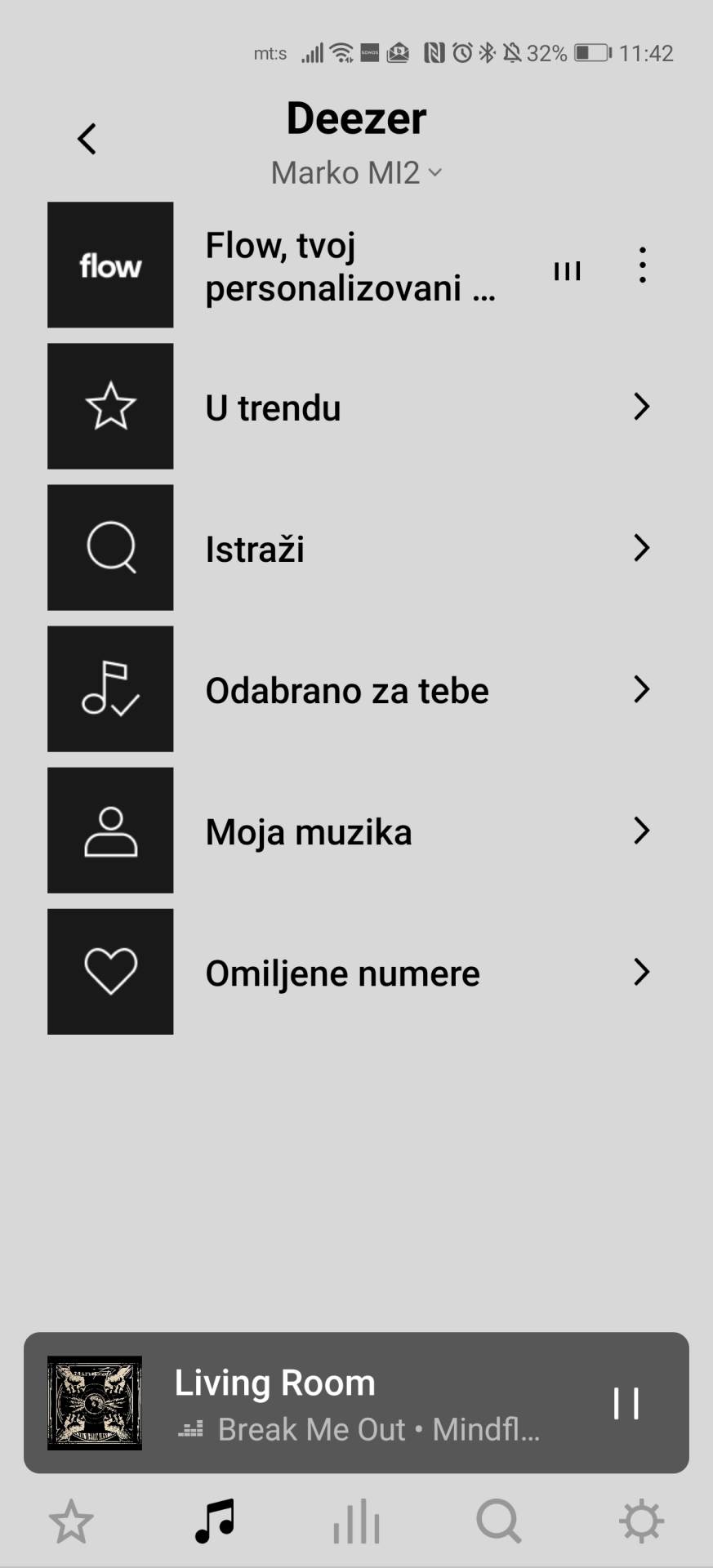Open the Flow three-dot options menu
Image resolution: width=713 pixels, height=1568 pixels.
tap(642, 264)
